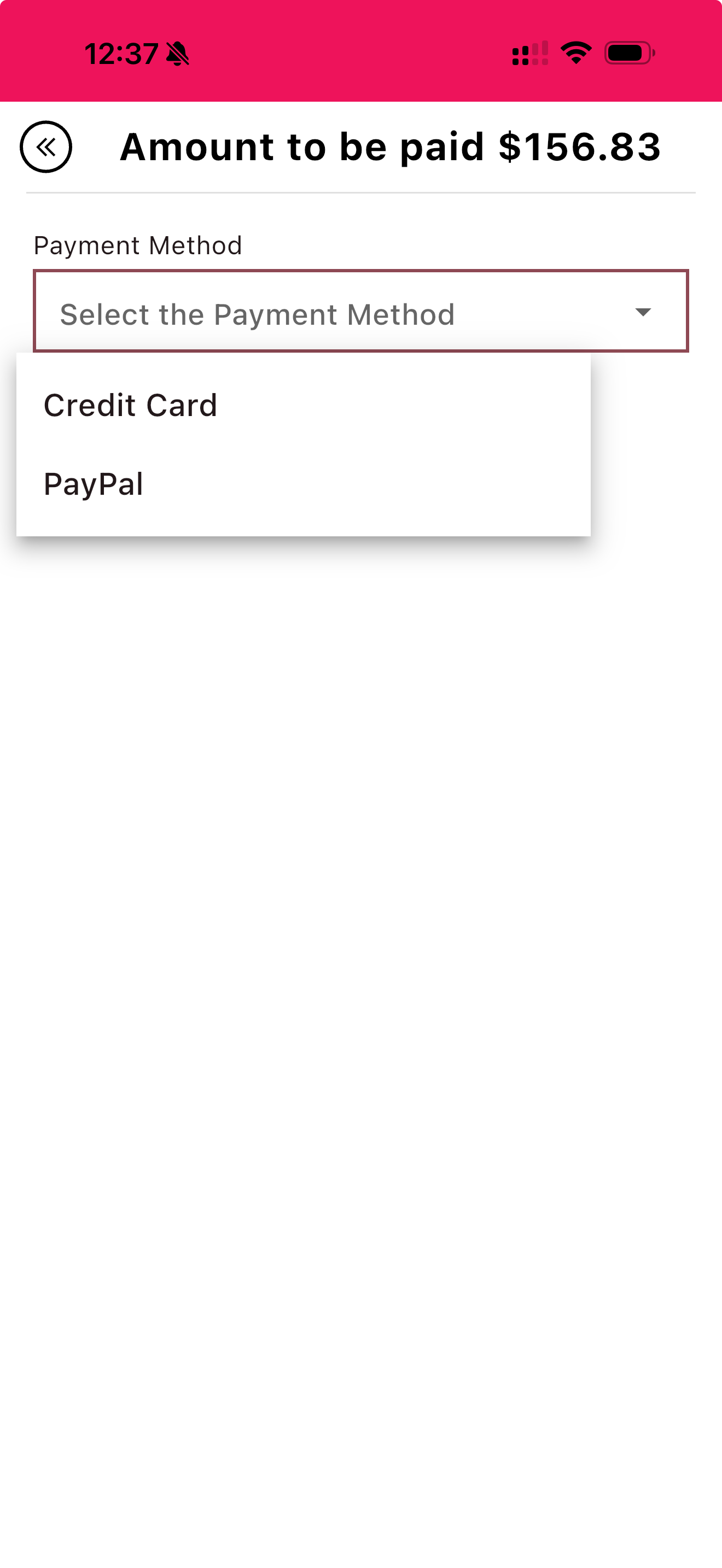This screenshot has height=1568, width=722.
Task: Go back using the double-chevron button
Action: [x=45, y=147]
